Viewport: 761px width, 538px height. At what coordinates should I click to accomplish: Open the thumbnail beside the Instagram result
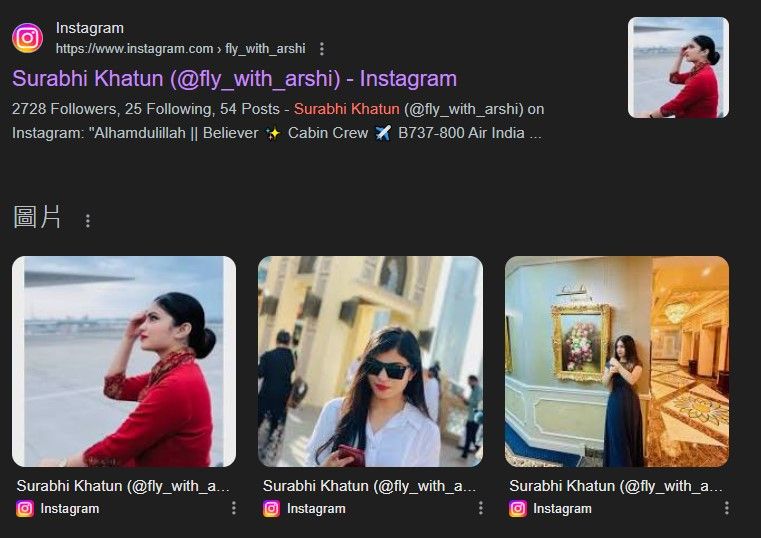coord(678,68)
